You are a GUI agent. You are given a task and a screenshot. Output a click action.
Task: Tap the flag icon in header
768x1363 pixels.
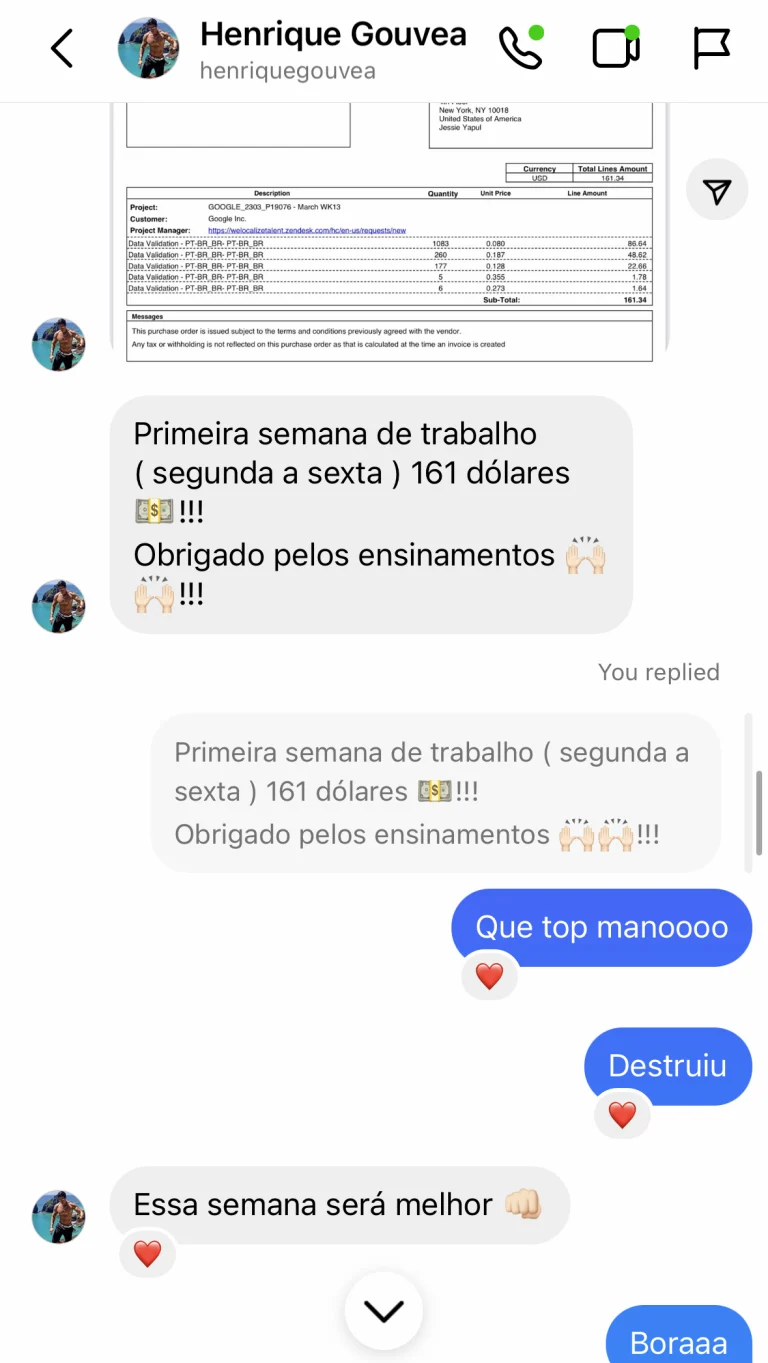coord(711,47)
